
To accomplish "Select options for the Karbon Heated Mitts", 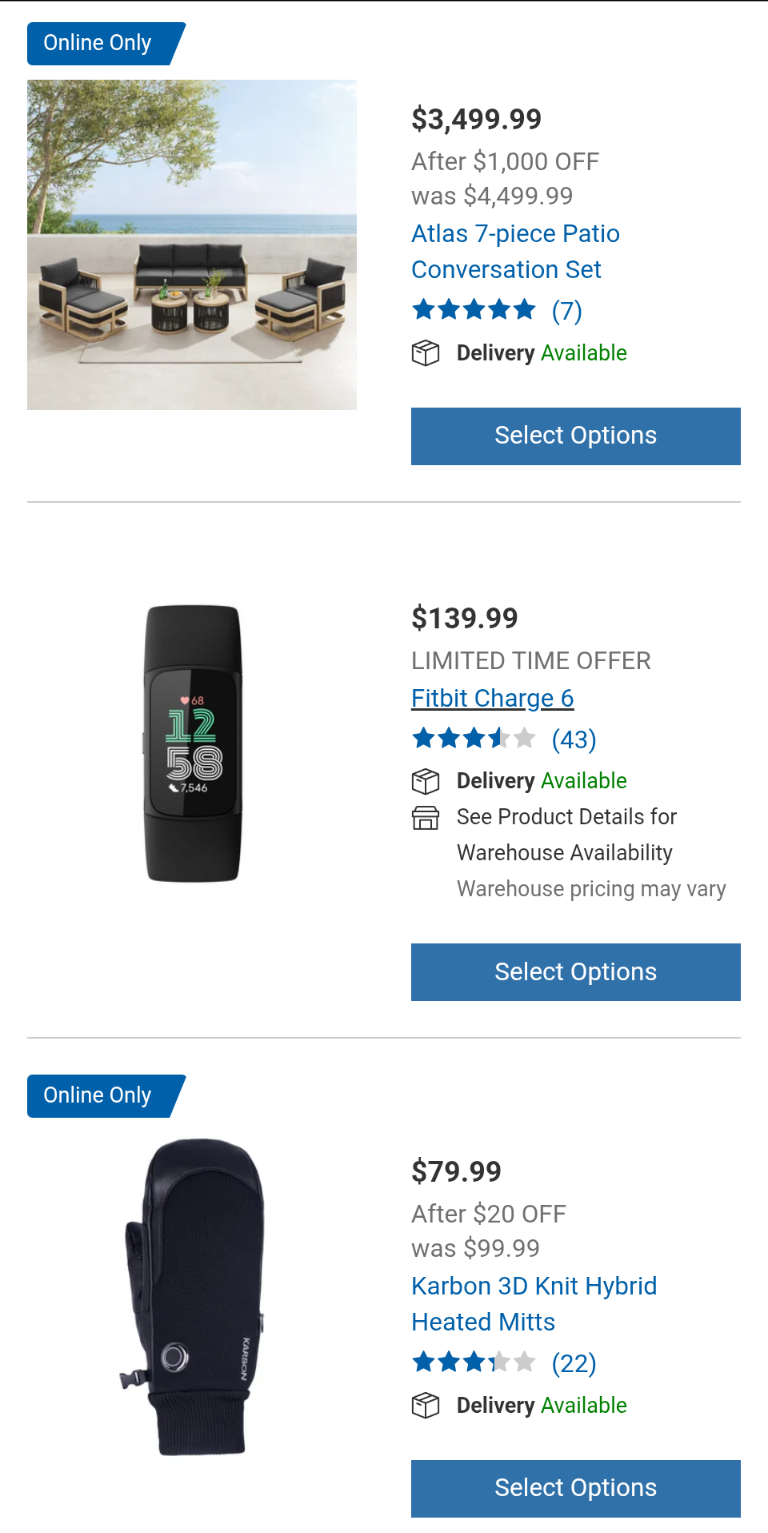I will [575, 1488].
